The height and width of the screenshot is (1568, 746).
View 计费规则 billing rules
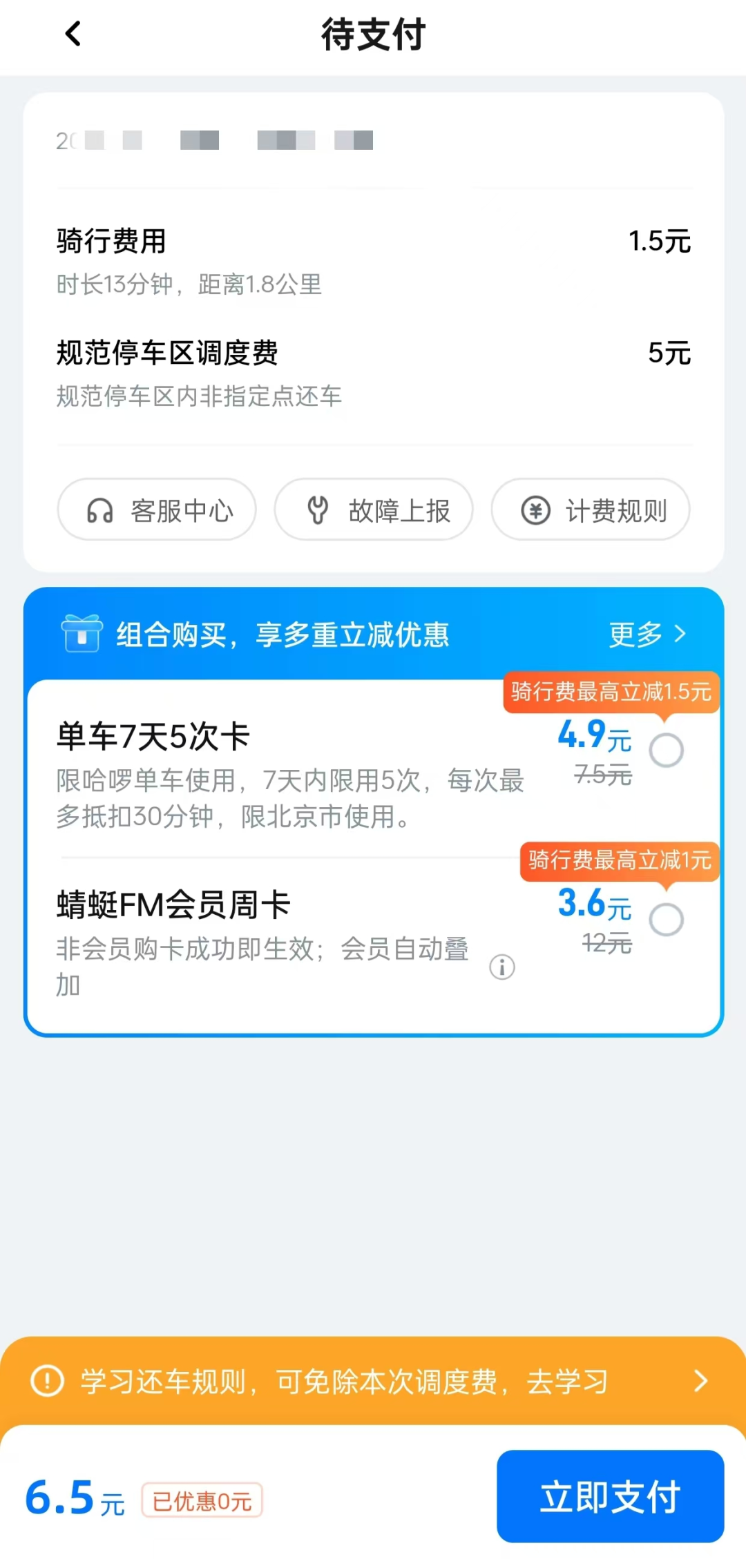tap(591, 510)
